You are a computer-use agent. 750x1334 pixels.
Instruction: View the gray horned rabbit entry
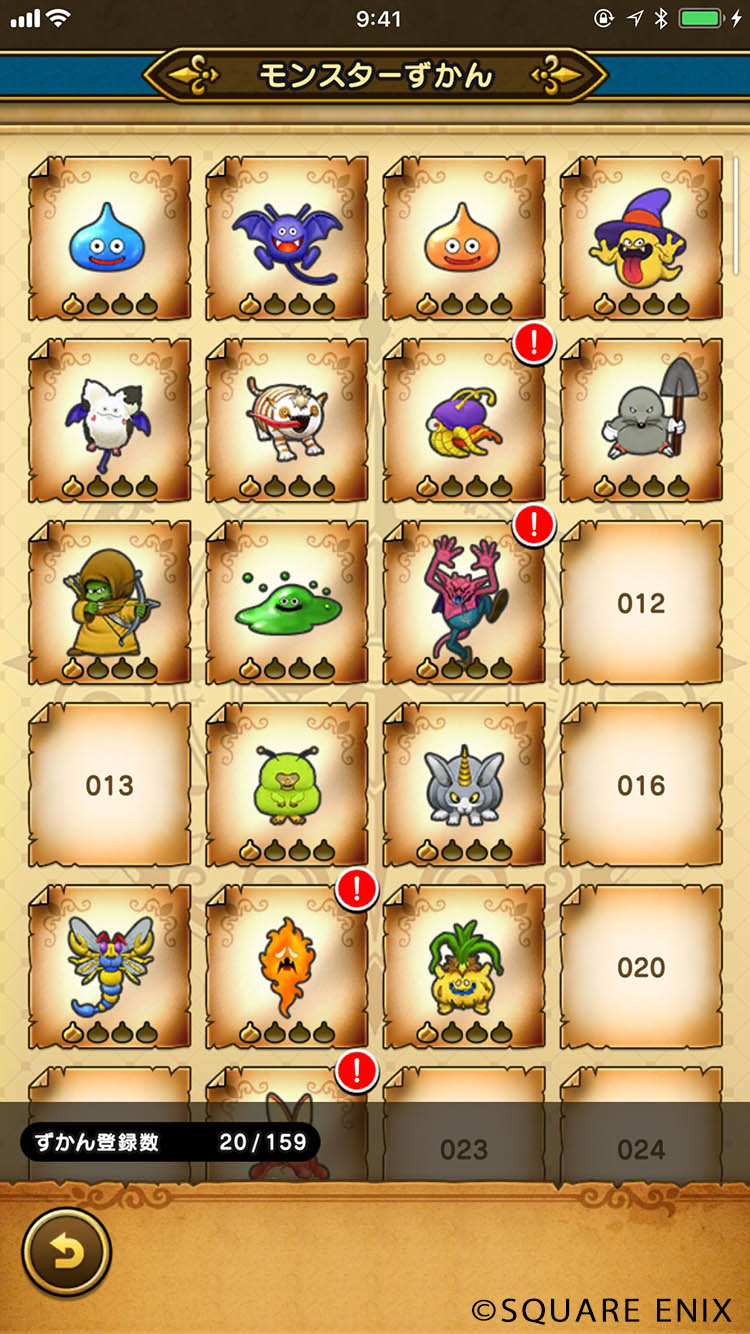pos(464,785)
